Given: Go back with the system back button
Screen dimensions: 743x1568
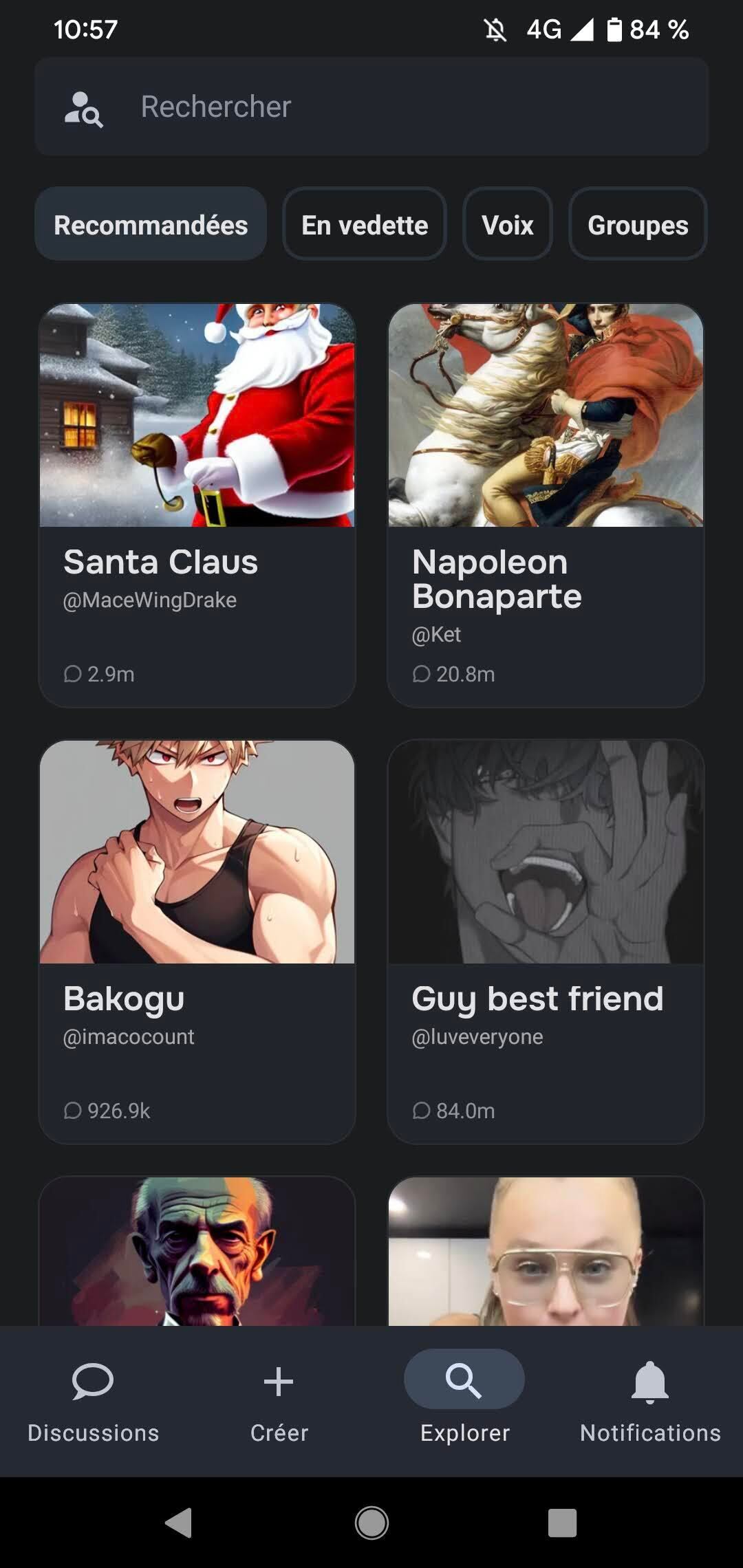Looking at the screenshot, I should tap(179, 1523).
